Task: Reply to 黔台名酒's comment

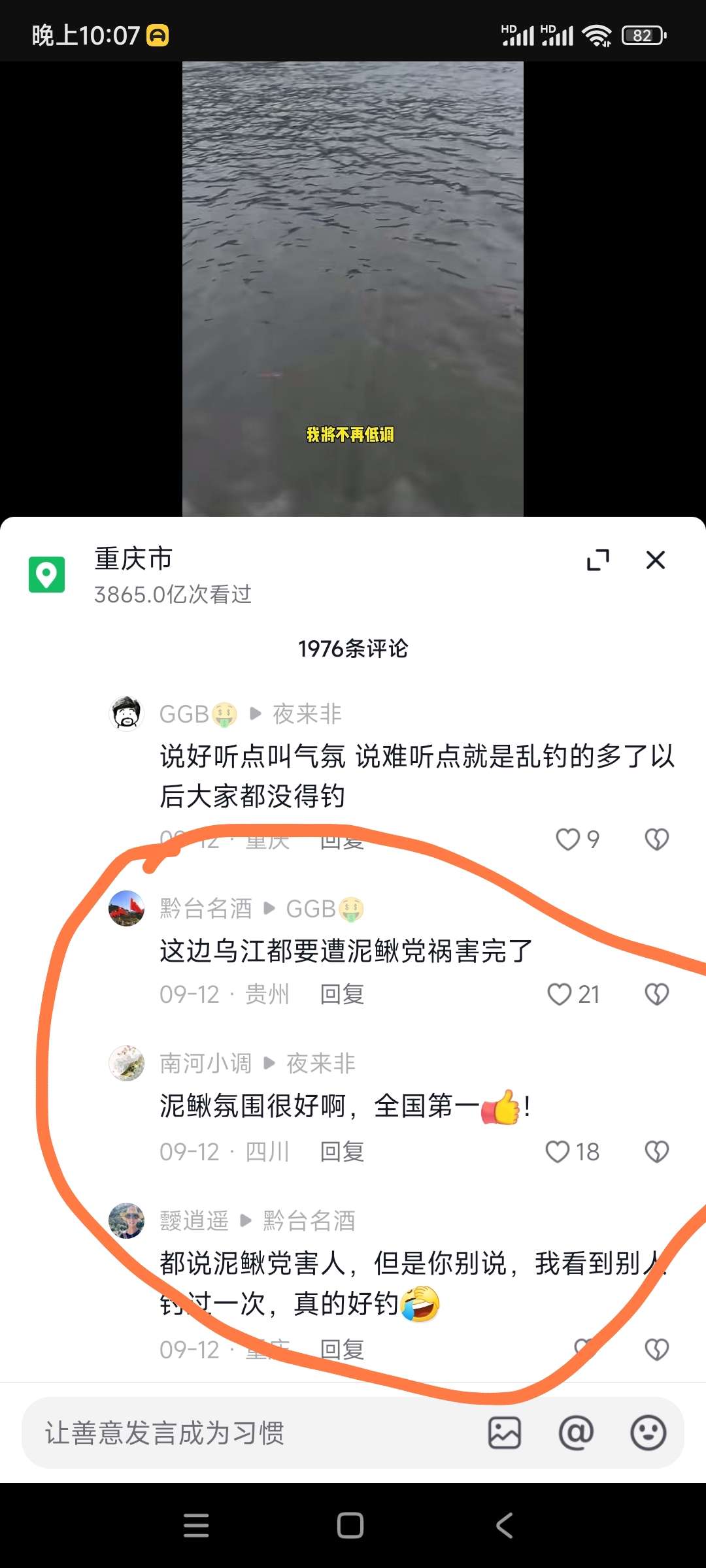Action: click(x=342, y=994)
